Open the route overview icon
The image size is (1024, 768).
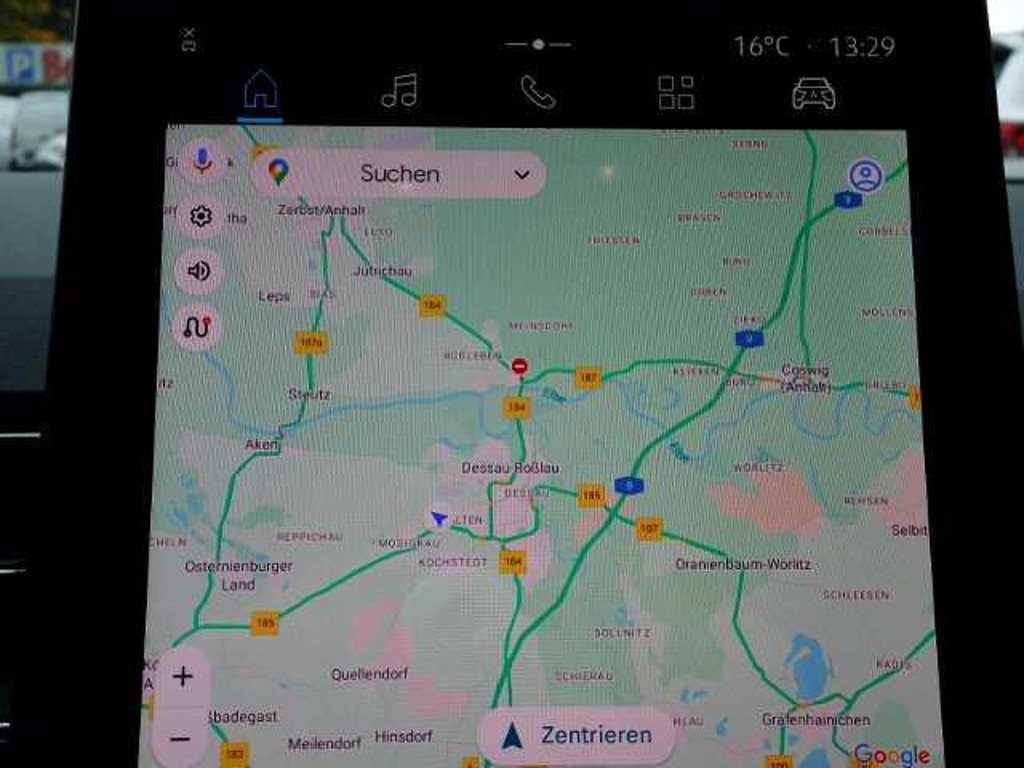tap(196, 326)
